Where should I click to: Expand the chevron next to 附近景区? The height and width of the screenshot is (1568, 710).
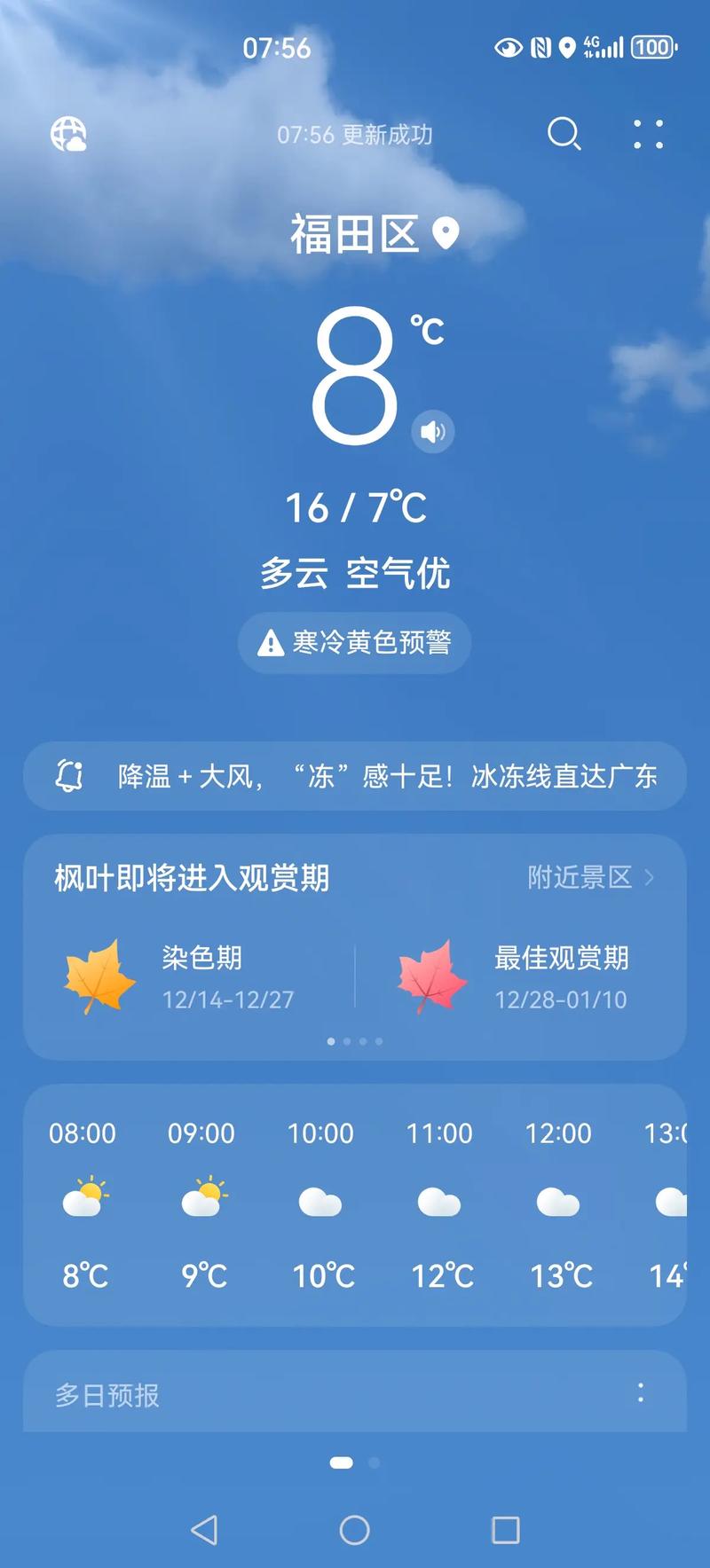(651, 878)
